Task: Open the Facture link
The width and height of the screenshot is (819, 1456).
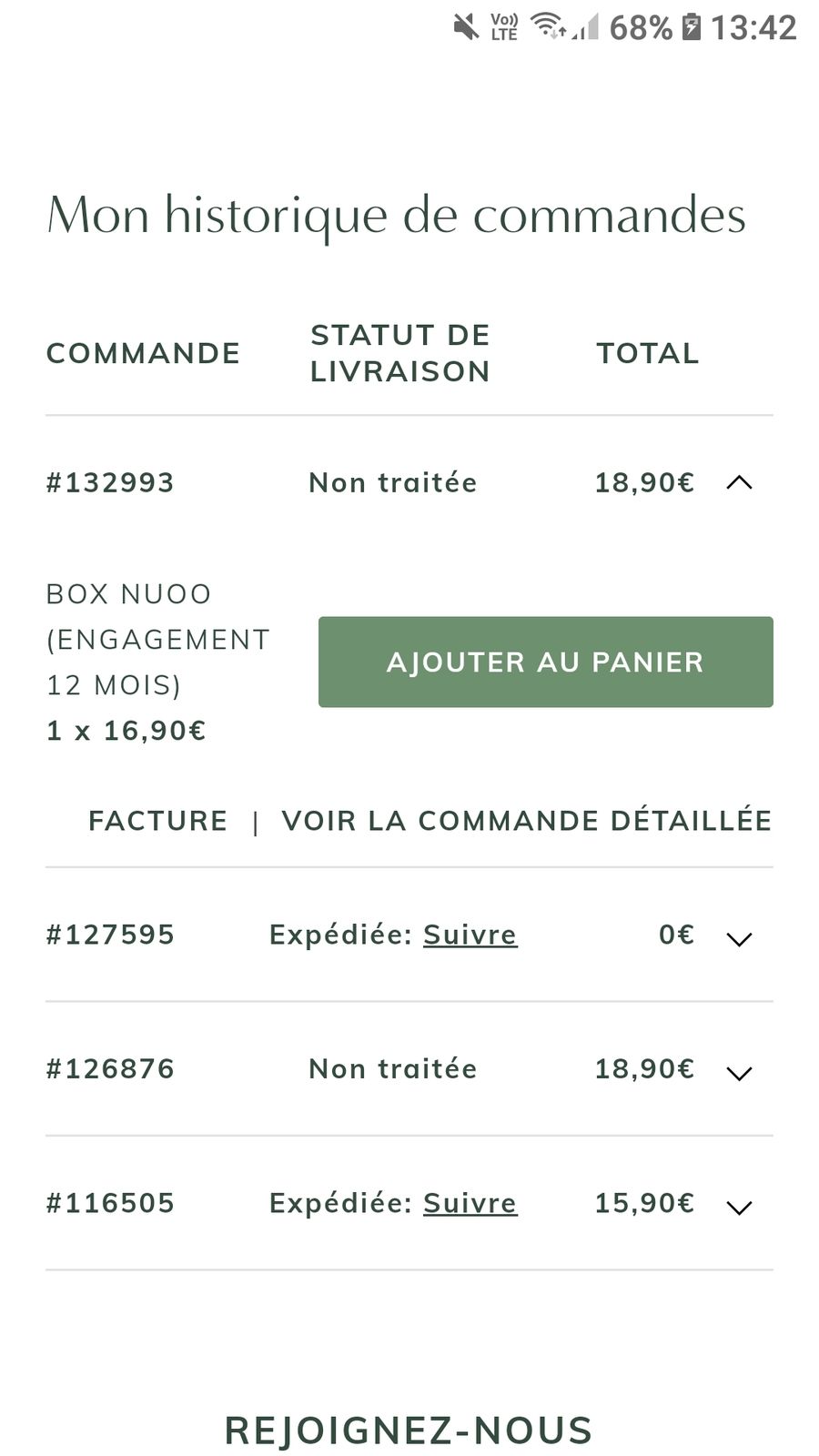Action: click(x=157, y=821)
